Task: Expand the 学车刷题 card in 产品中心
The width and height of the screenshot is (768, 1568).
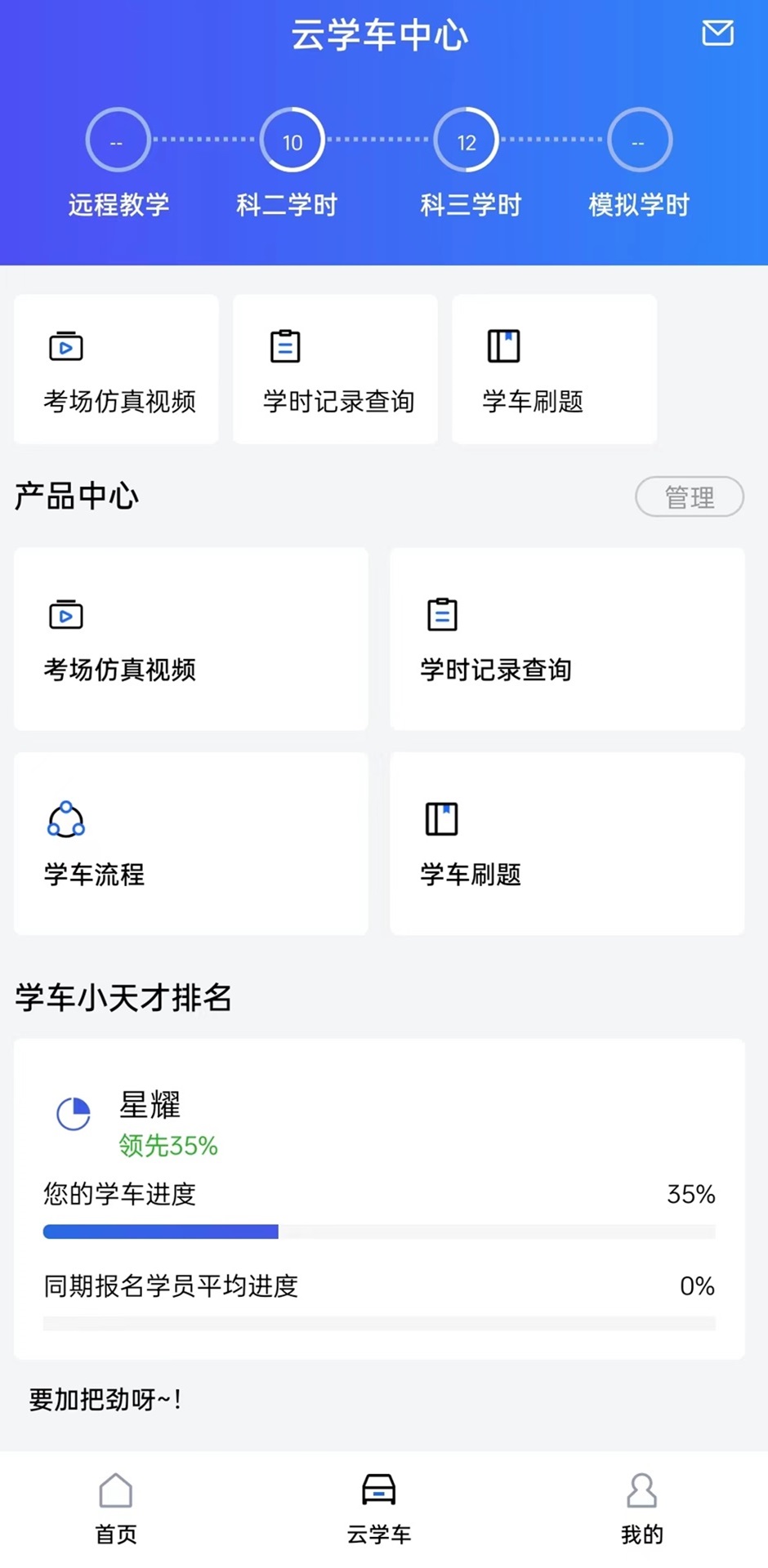Action: click(x=566, y=844)
